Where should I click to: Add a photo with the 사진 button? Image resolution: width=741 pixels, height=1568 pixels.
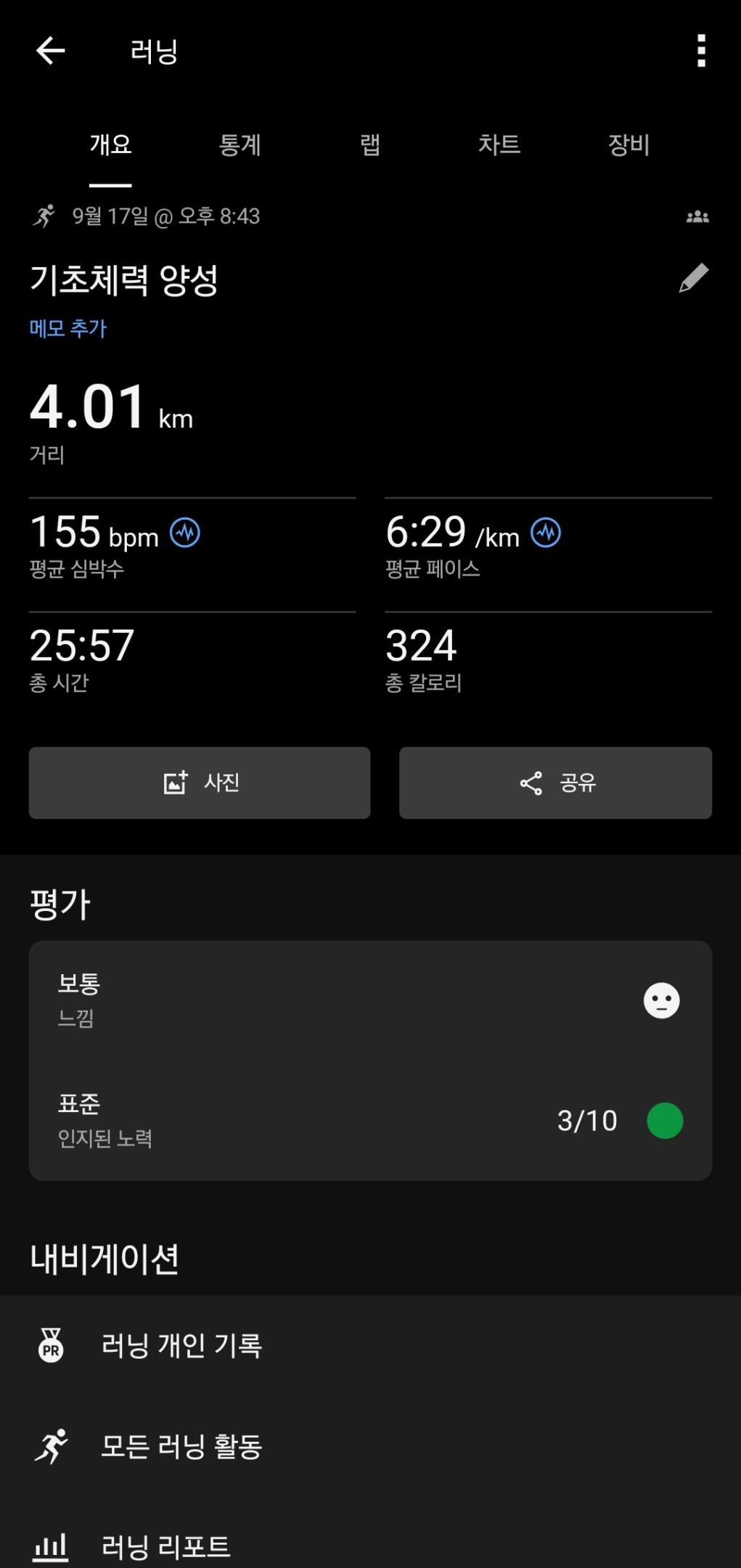click(x=200, y=783)
